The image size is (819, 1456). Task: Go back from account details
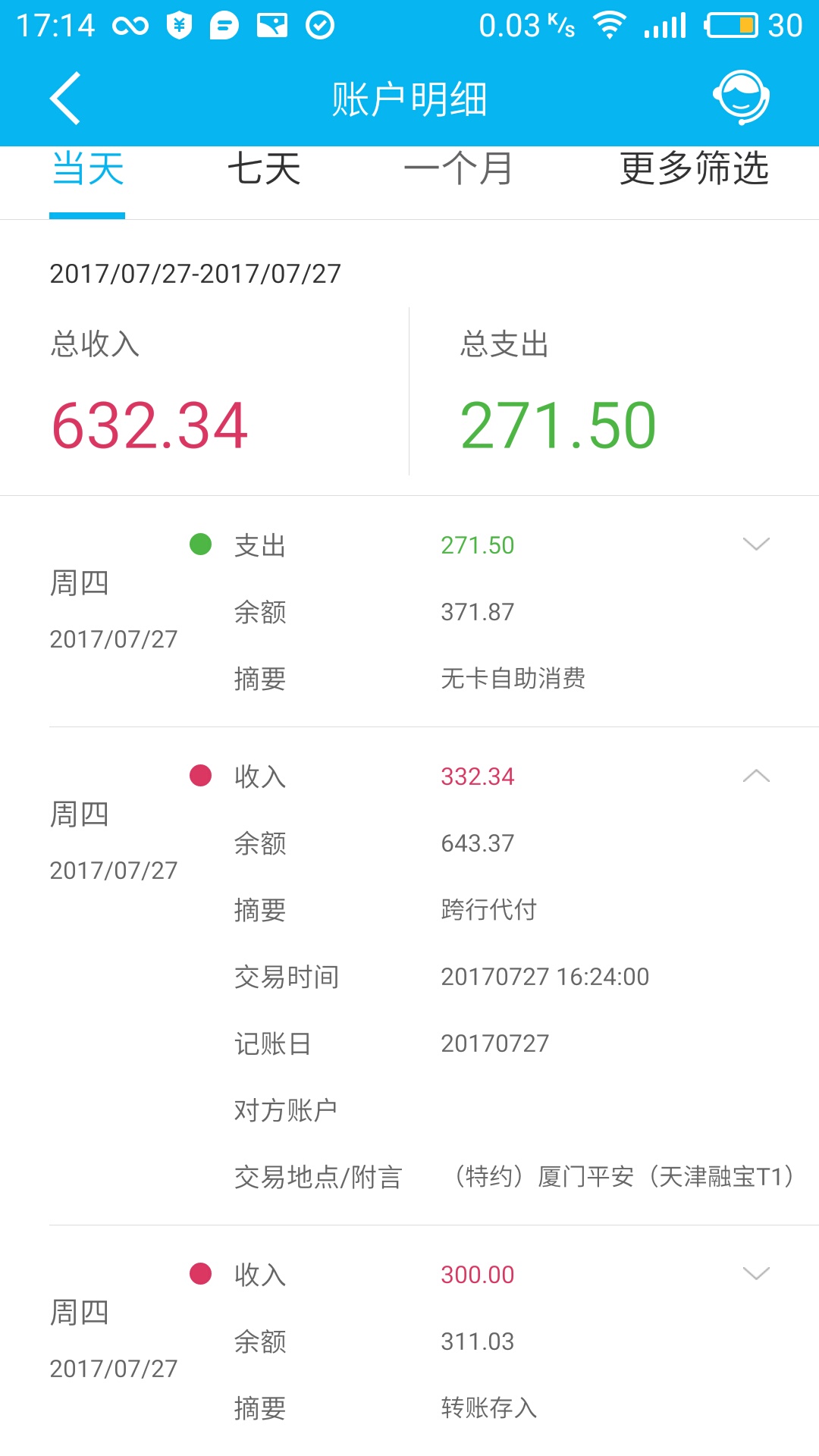[x=65, y=99]
